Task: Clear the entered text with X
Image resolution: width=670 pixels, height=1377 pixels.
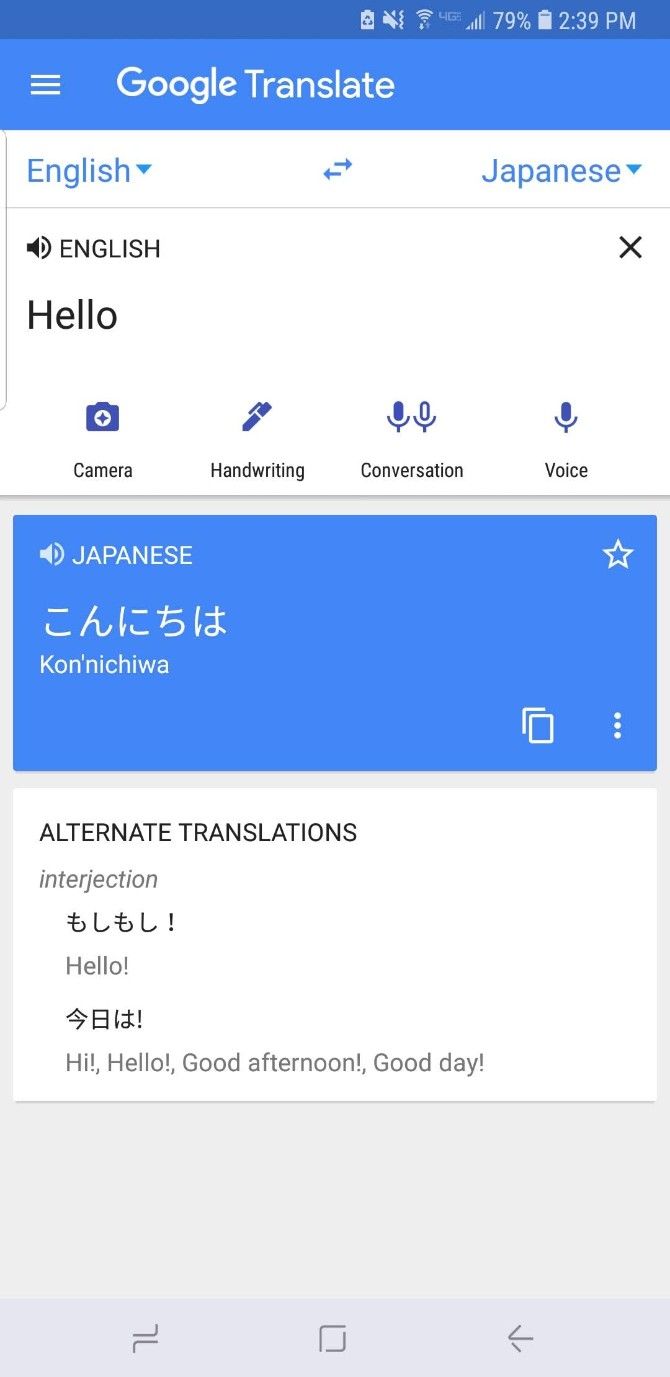Action: pyautogui.click(x=630, y=247)
